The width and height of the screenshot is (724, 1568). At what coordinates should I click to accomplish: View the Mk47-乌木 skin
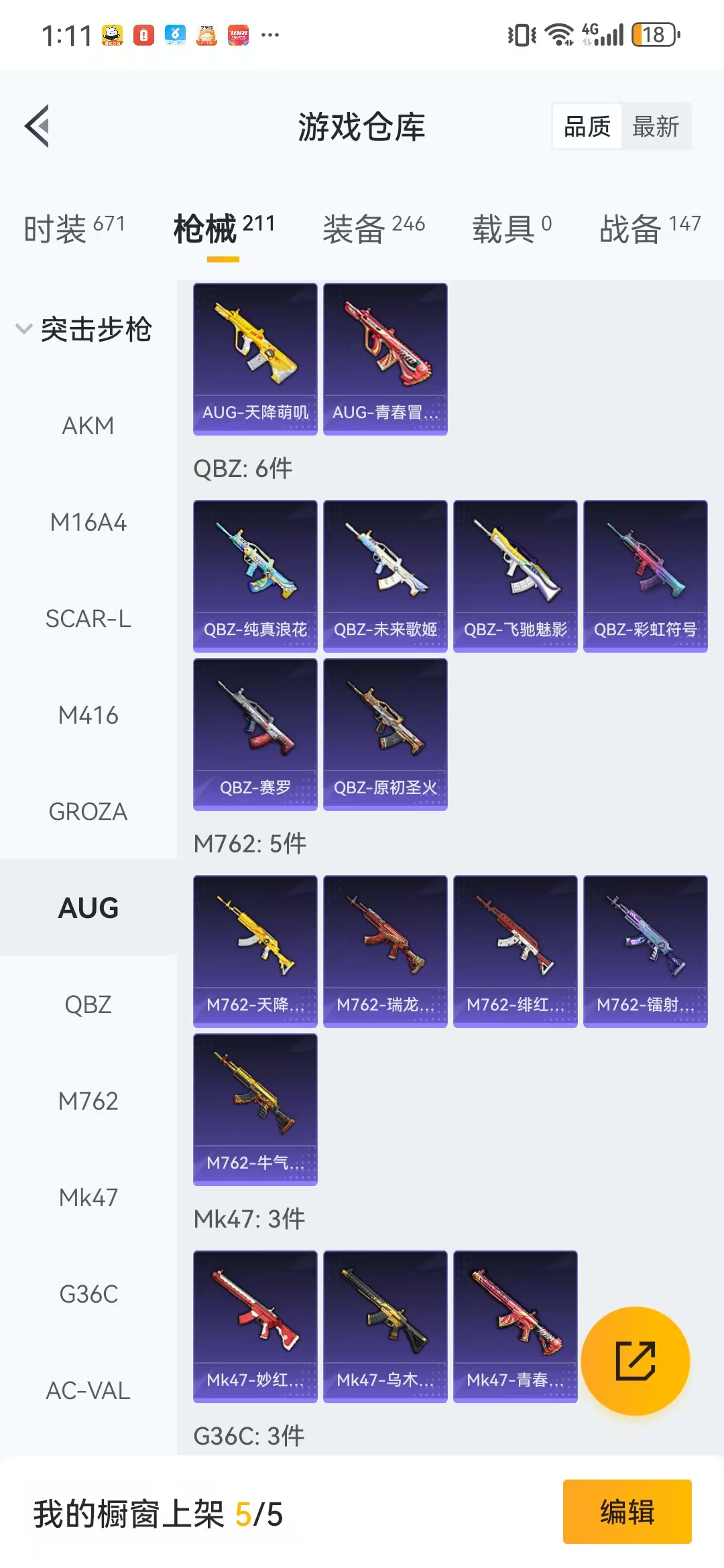385,1327
